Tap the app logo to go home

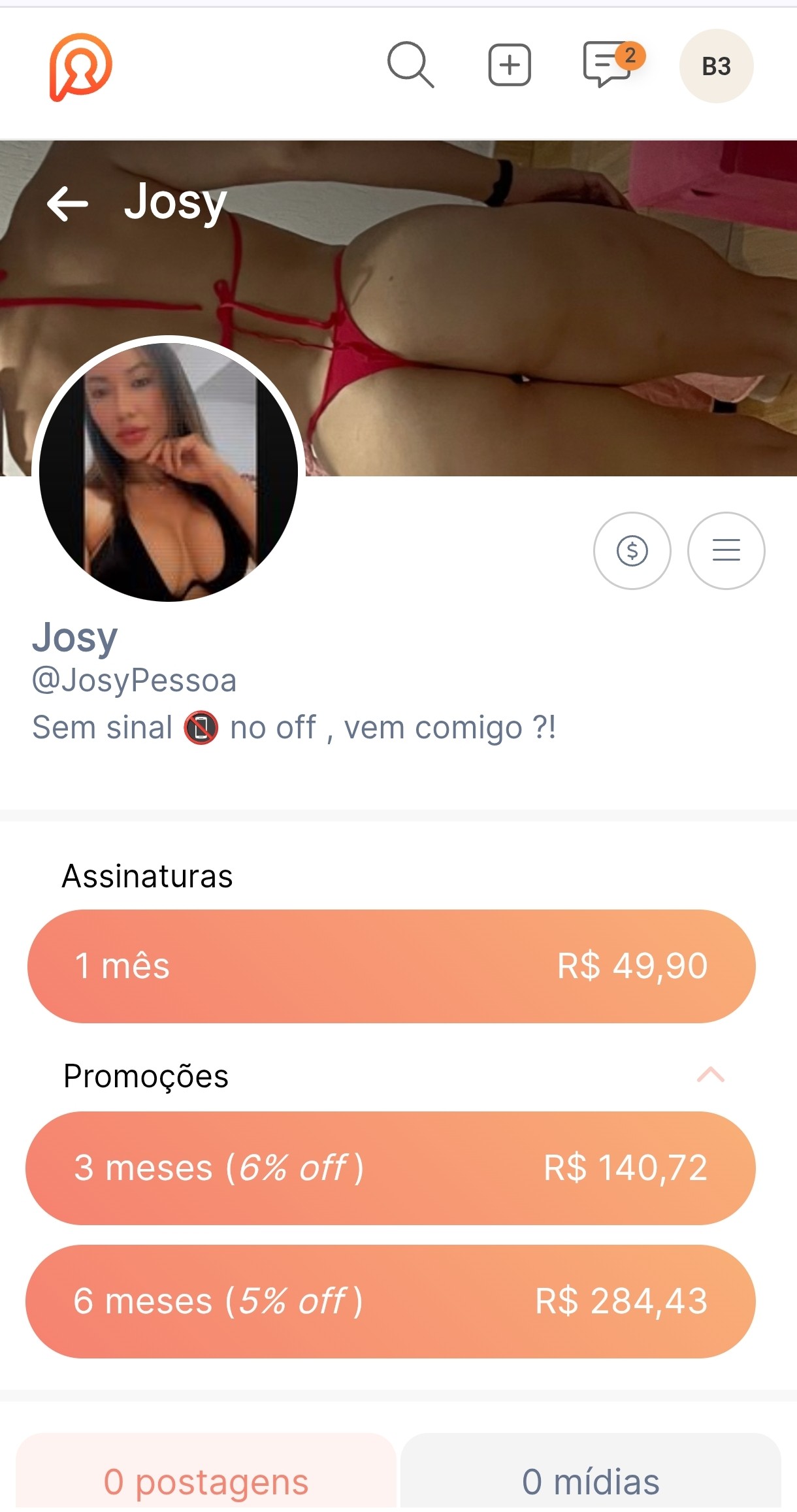pos(80,67)
